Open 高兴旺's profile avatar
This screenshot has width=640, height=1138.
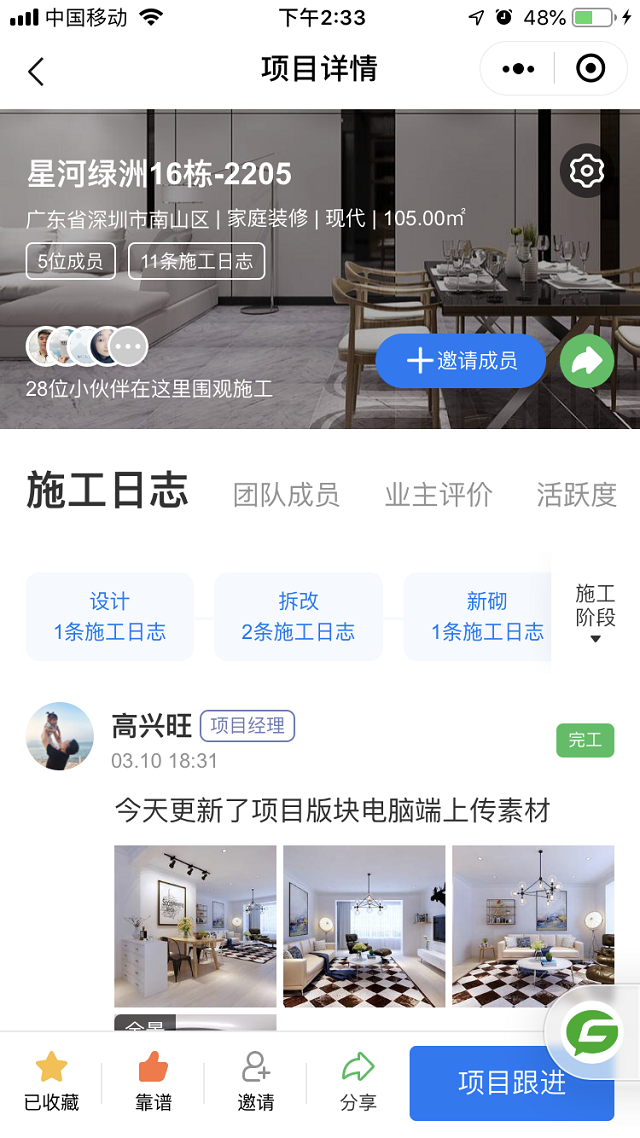coord(60,737)
